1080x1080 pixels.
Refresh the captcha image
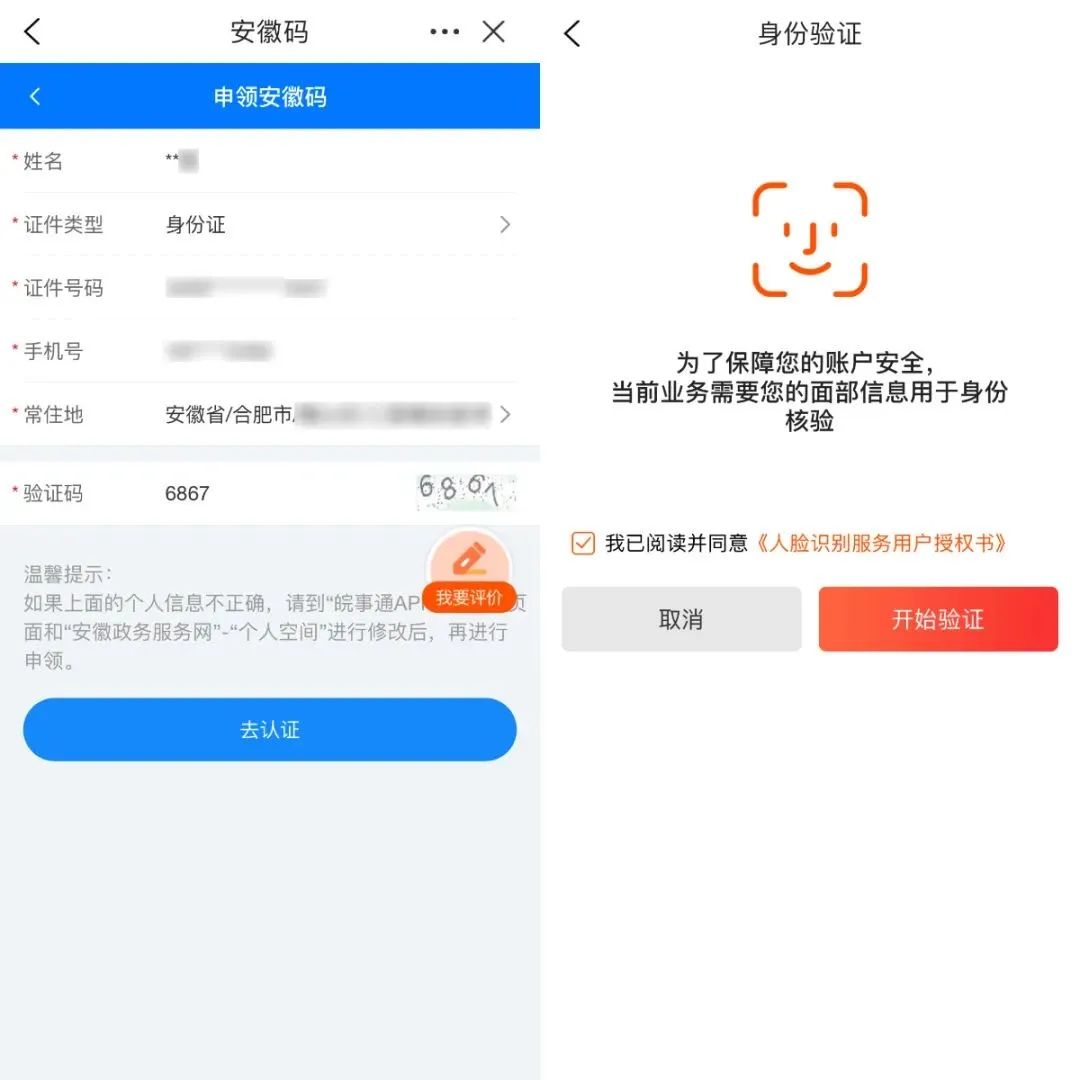click(x=466, y=491)
